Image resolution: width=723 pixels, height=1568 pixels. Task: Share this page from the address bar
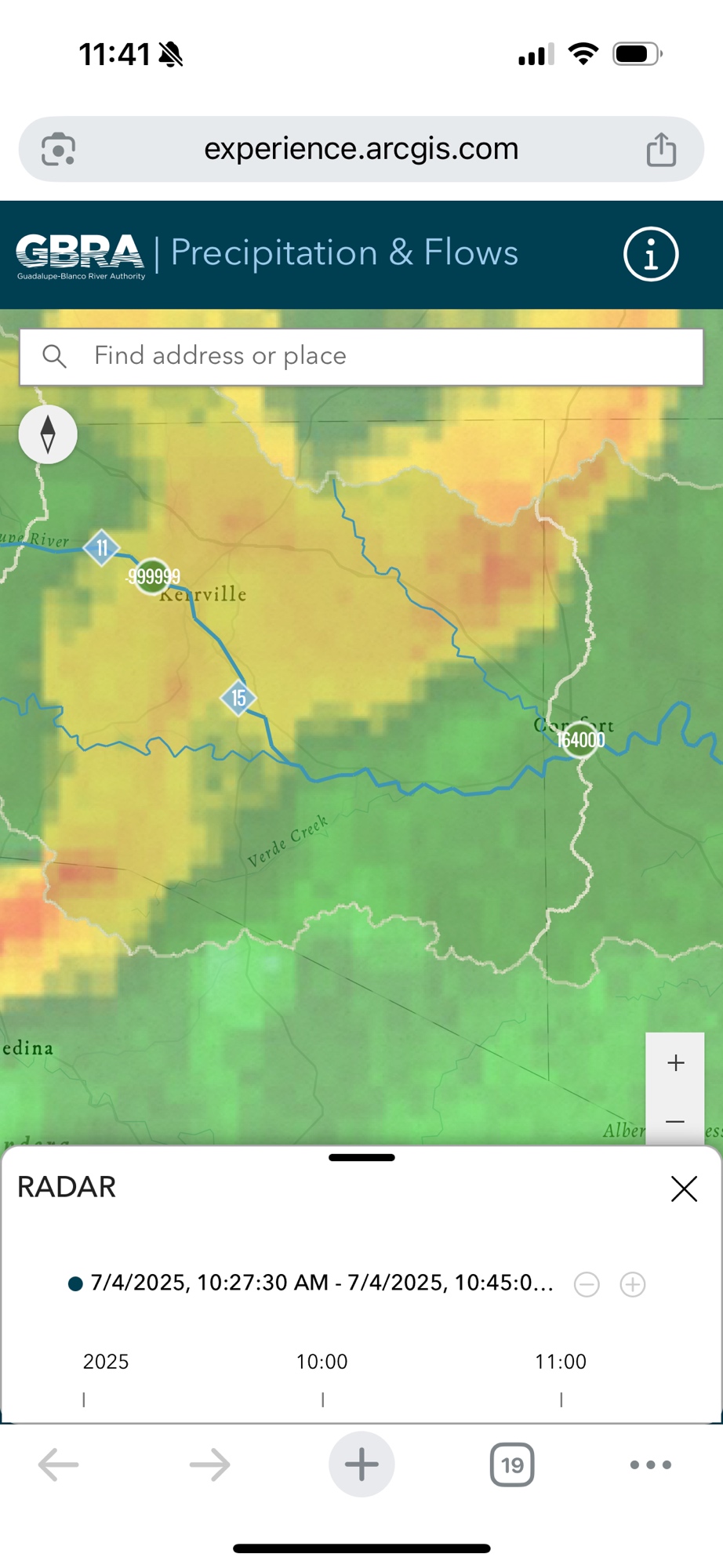tap(661, 149)
